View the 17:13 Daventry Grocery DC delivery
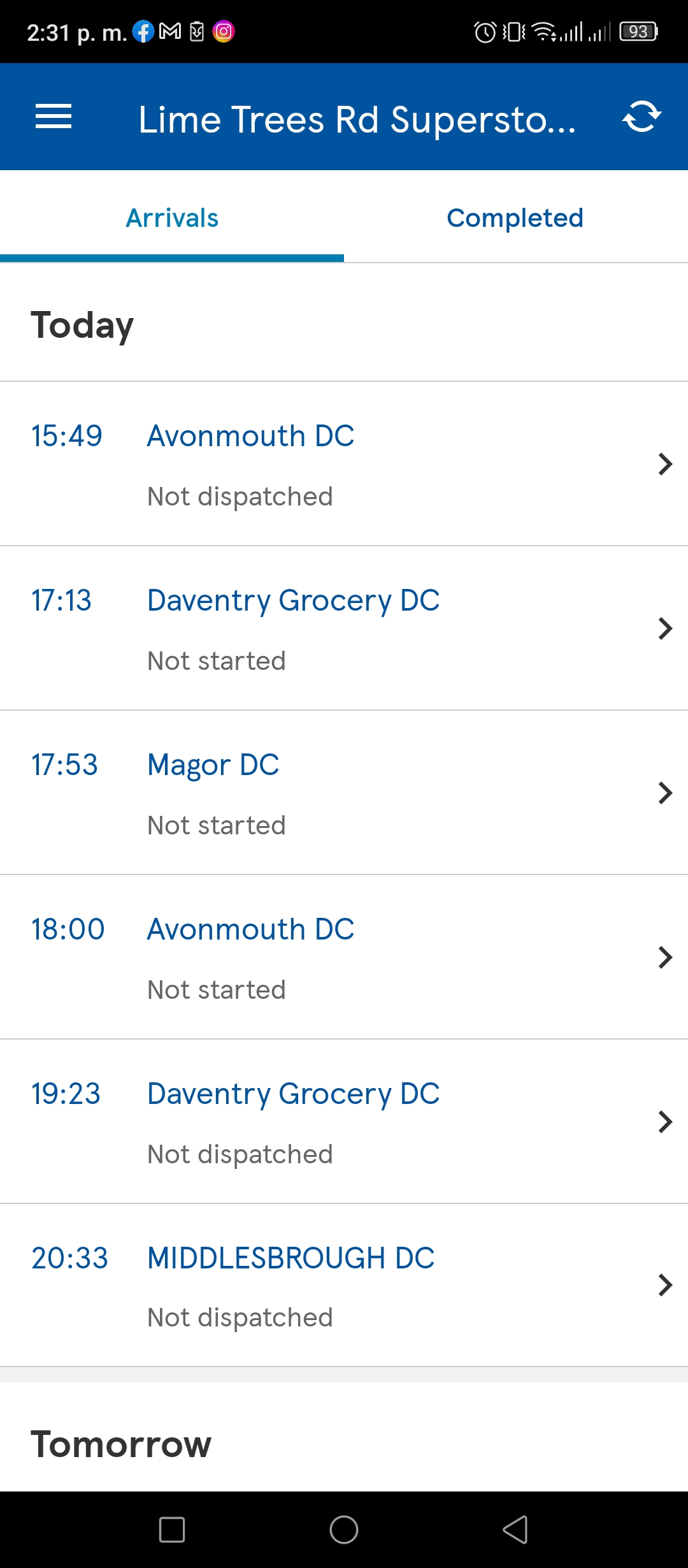The width and height of the screenshot is (688, 1568). [344, 628]
